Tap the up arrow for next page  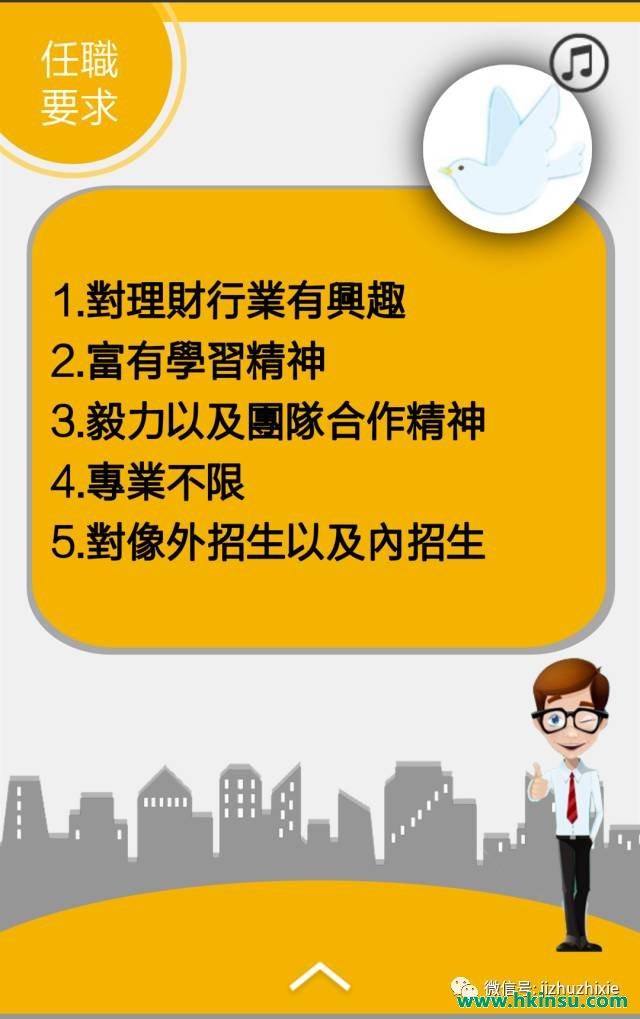(320, 976)
